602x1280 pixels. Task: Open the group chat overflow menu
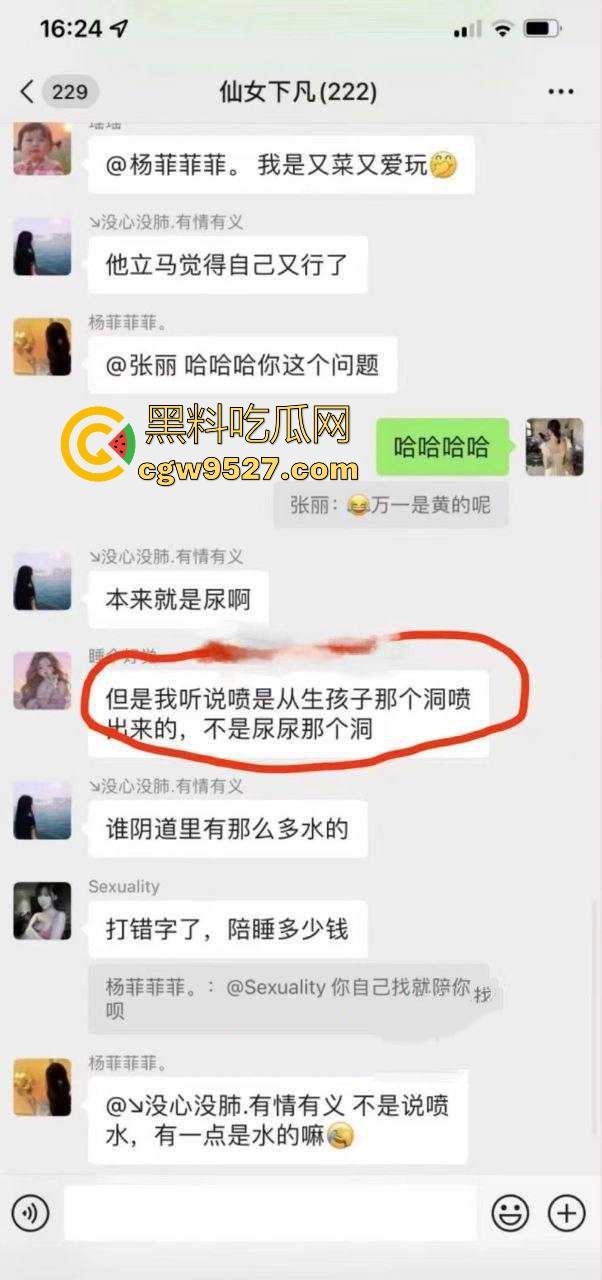[561, 92]
